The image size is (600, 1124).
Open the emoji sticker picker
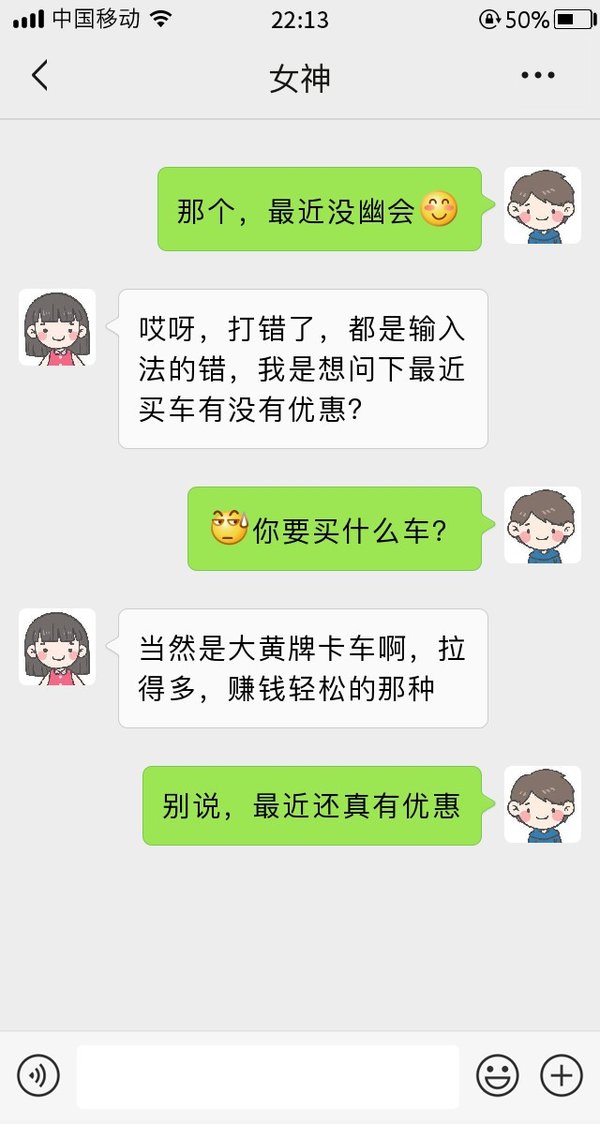(x=497, y=1076)
